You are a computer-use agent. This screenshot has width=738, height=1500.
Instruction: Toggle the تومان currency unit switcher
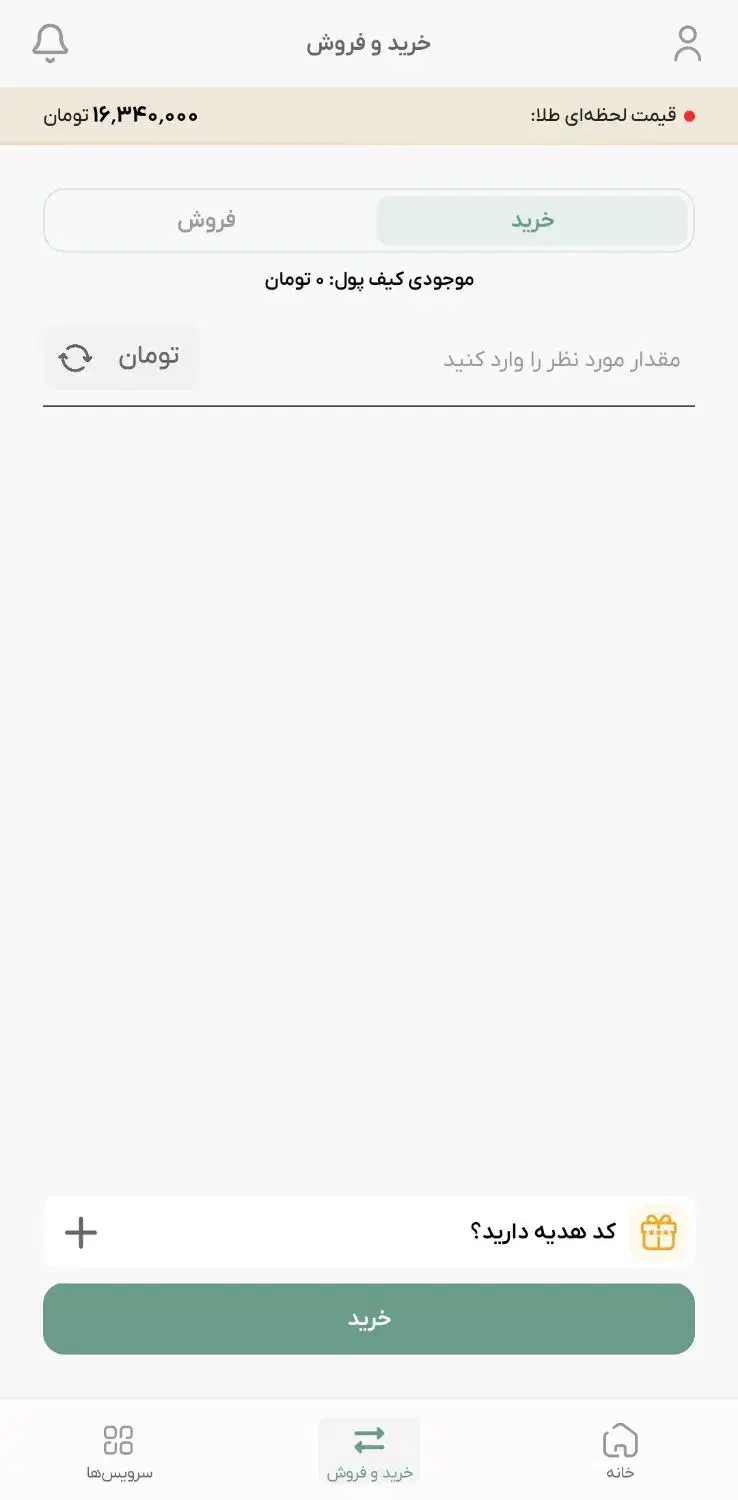(121, 357)
